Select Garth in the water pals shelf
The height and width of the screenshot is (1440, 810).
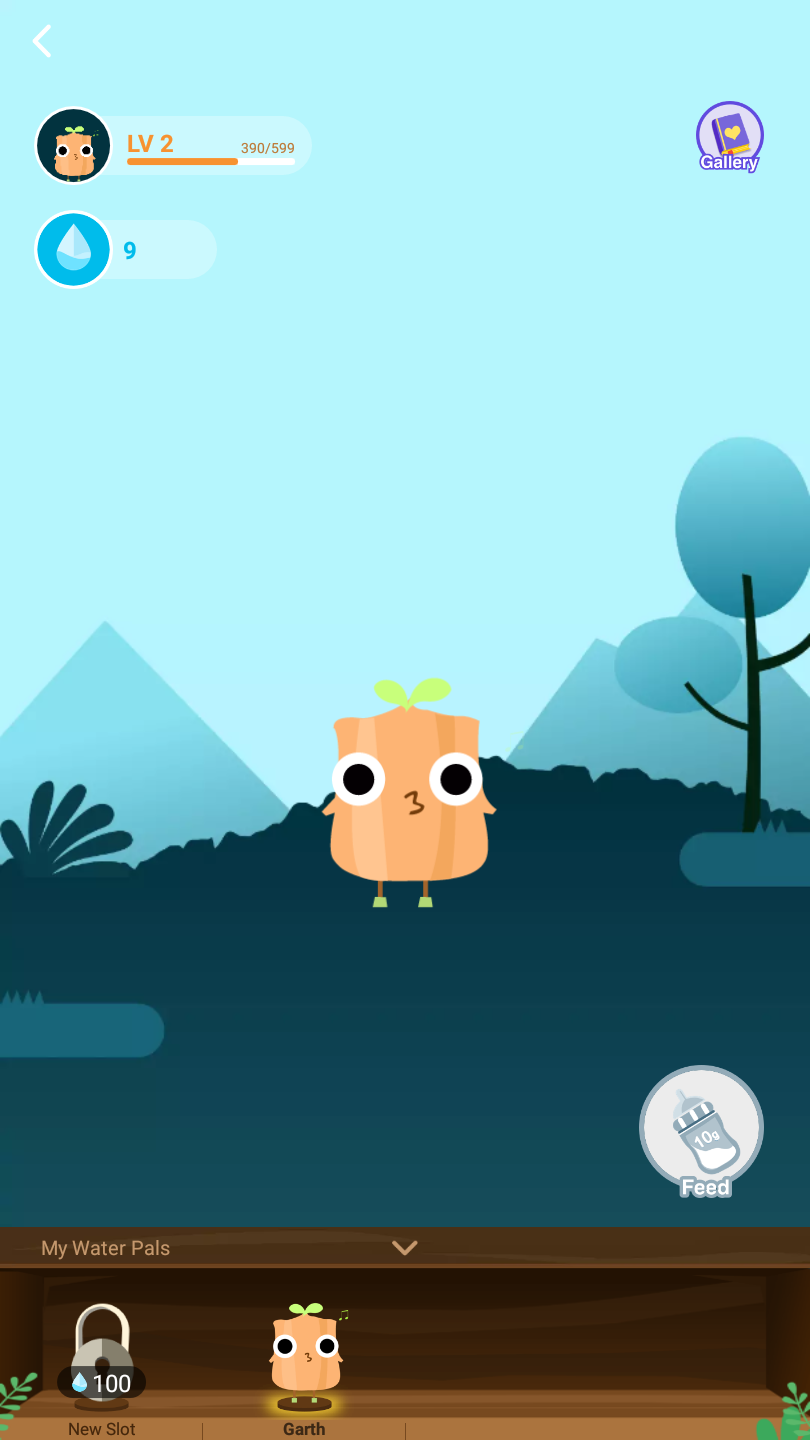[305, 1356]
